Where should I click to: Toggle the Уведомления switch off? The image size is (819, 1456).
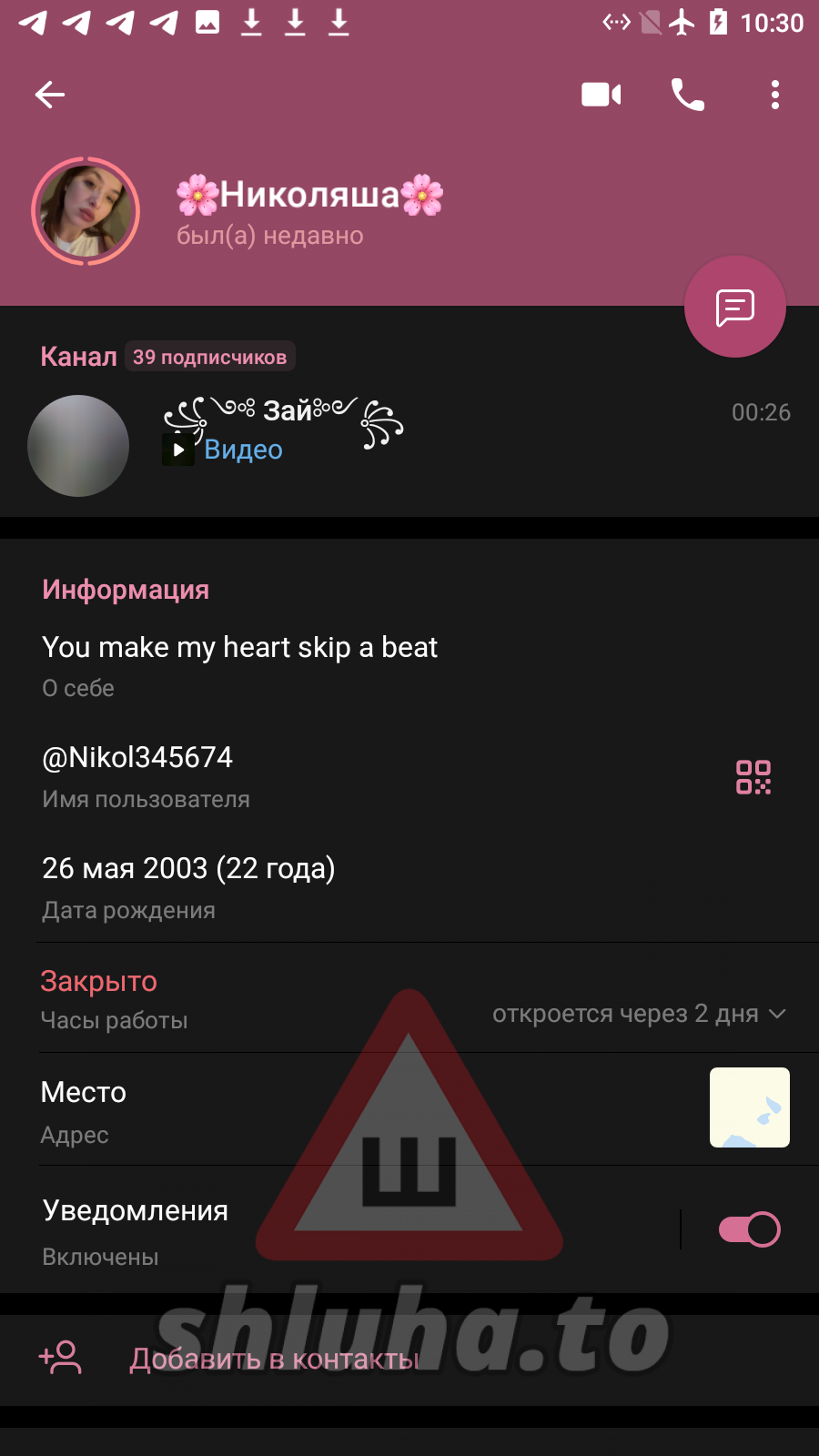[750, 1229]
